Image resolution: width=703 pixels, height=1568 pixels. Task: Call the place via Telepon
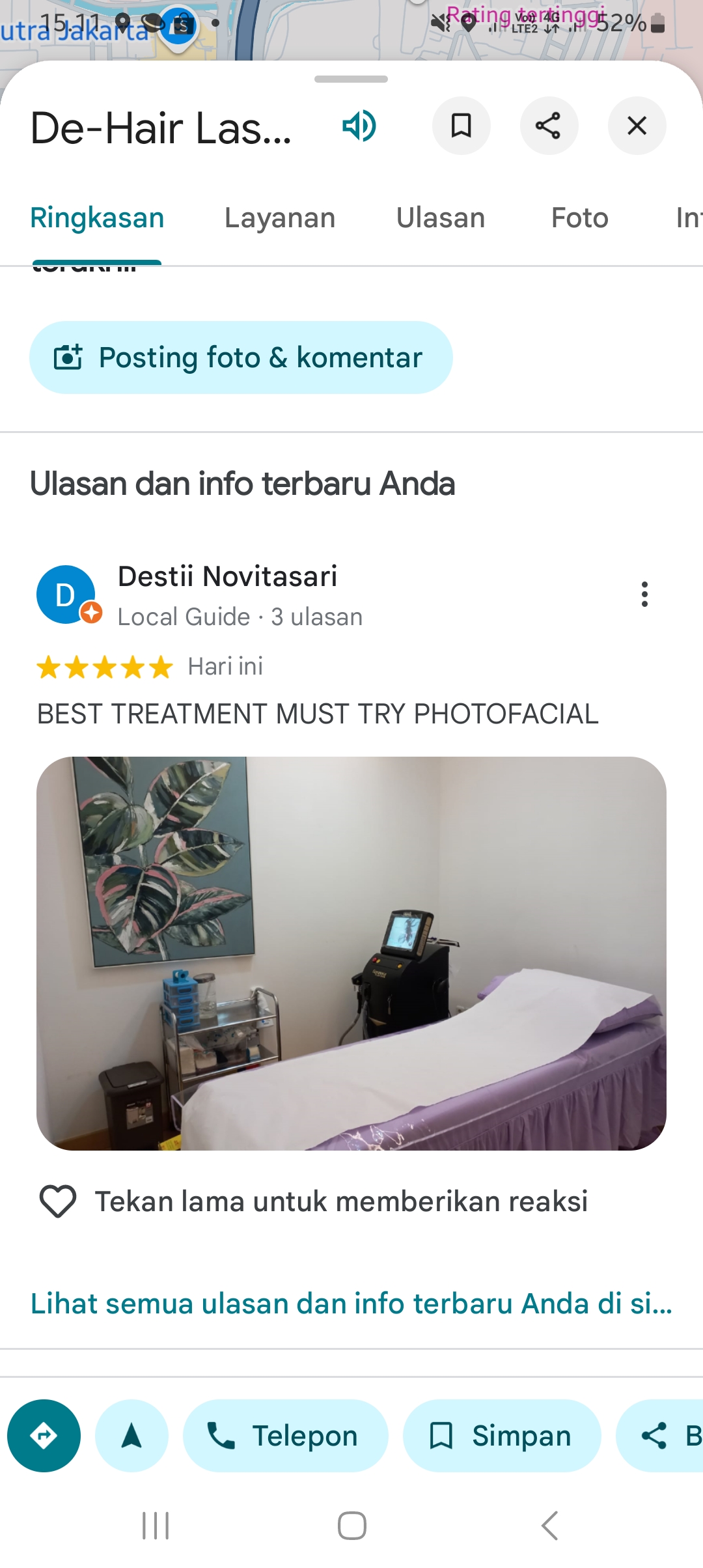point(286,1436)
